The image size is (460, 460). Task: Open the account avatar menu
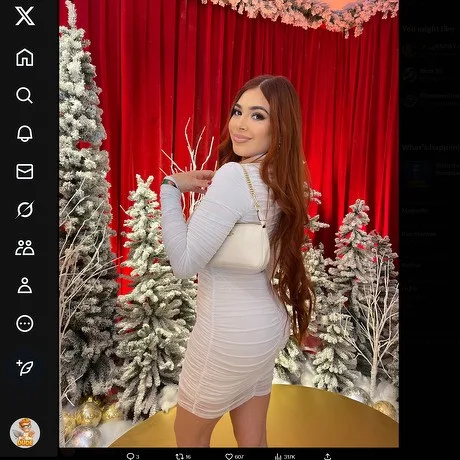click(x=25, y=433)
